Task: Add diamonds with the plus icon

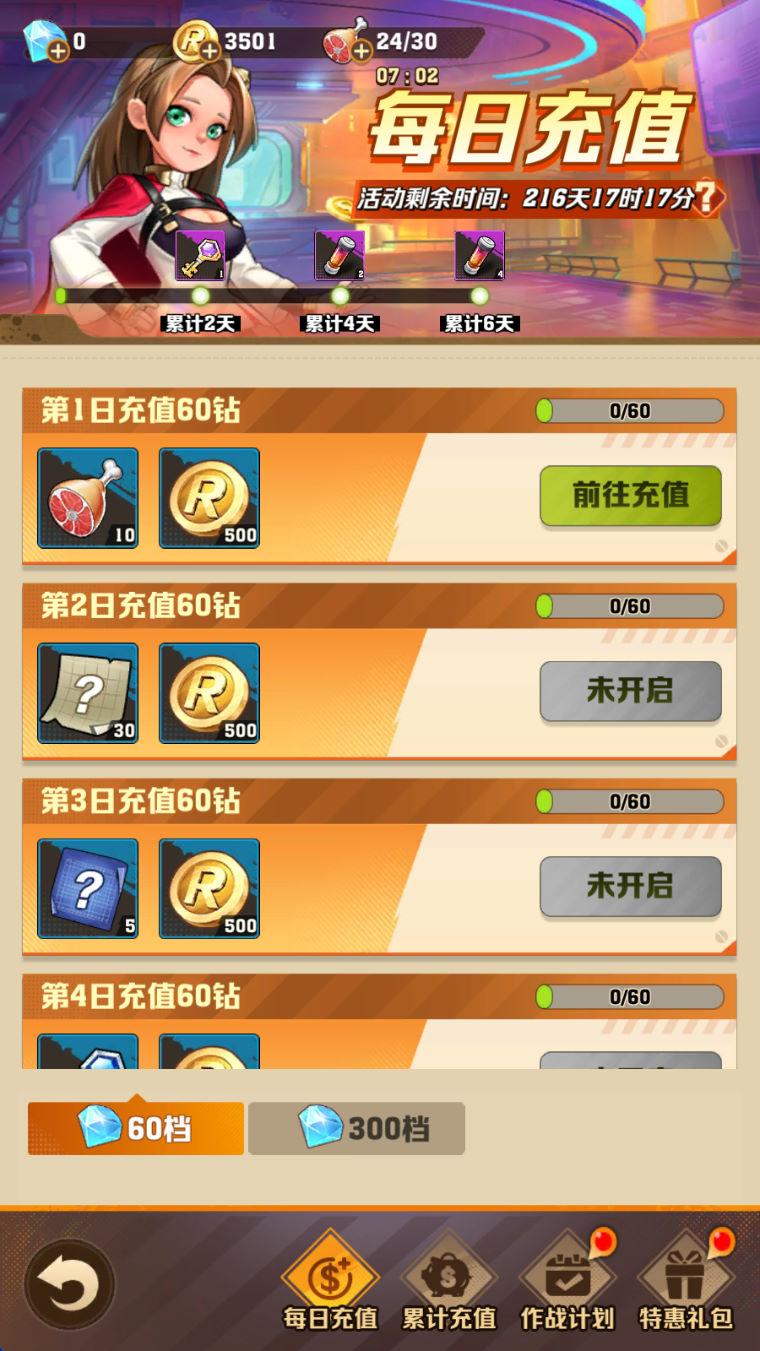Action: [x=58, y=50]
